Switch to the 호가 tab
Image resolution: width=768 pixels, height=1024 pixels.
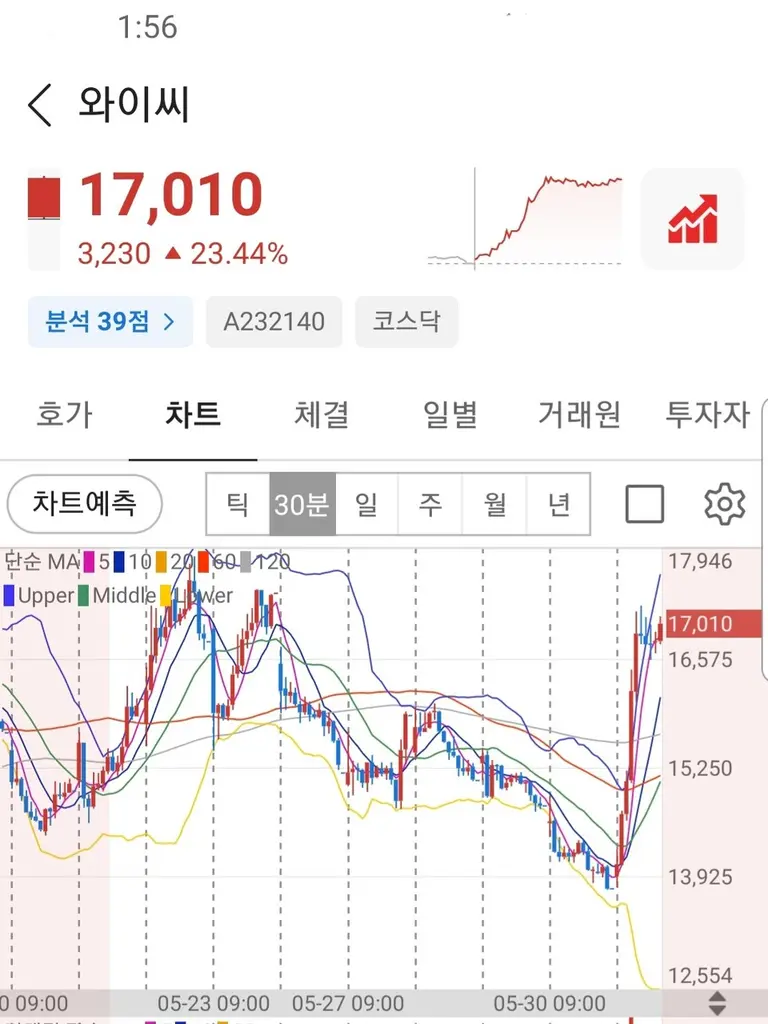click(x=64, y=414)
